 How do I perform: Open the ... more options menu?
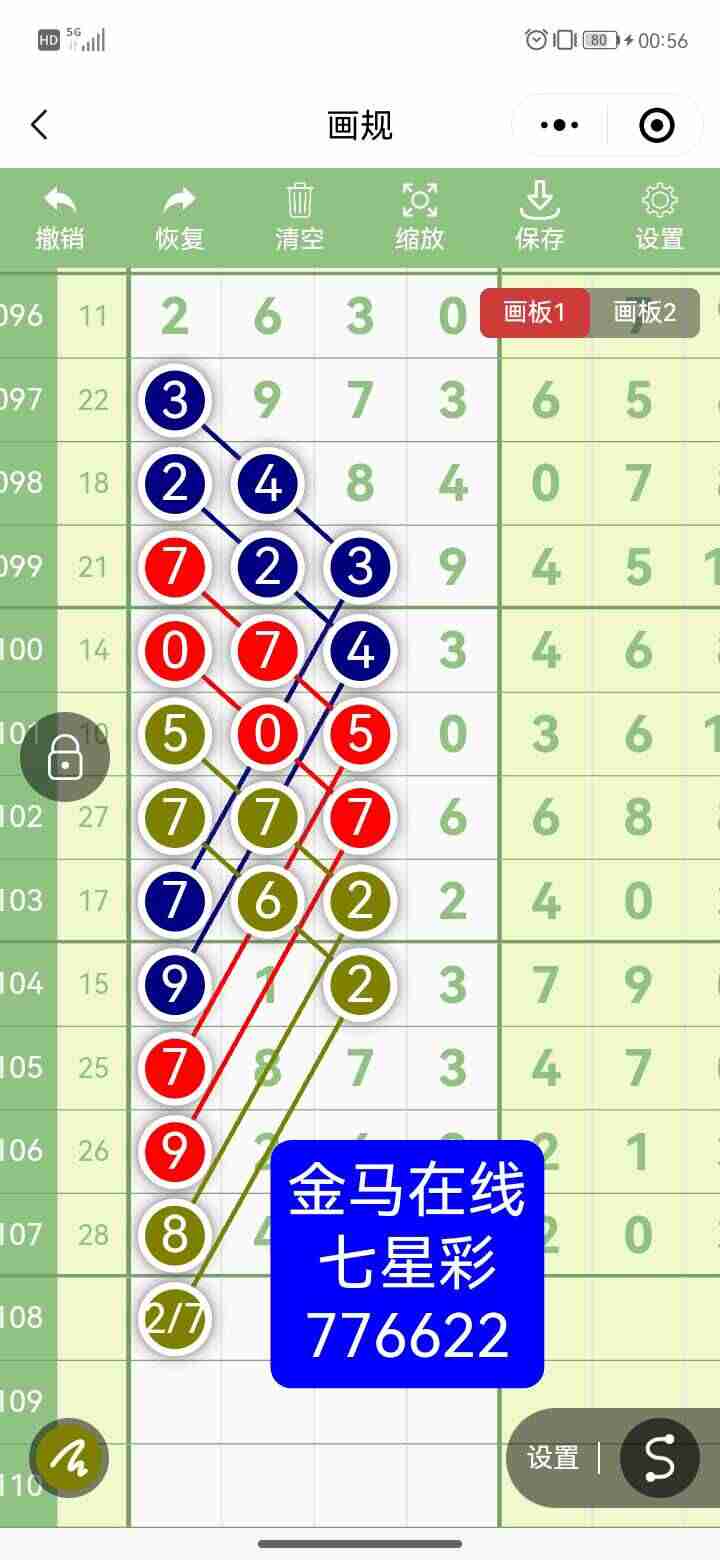pos(557,125)
